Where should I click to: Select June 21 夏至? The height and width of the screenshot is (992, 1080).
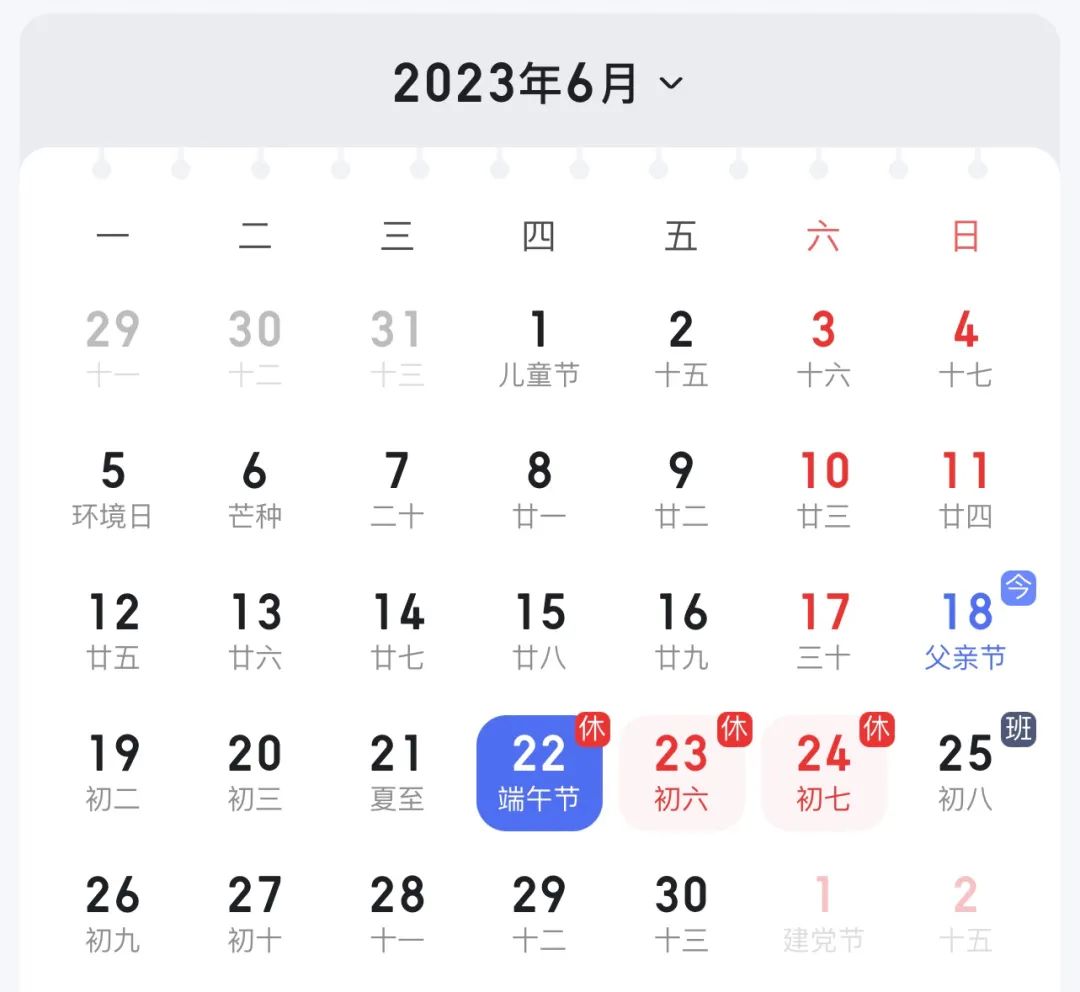pyautogui.click(x=397, y=772)
